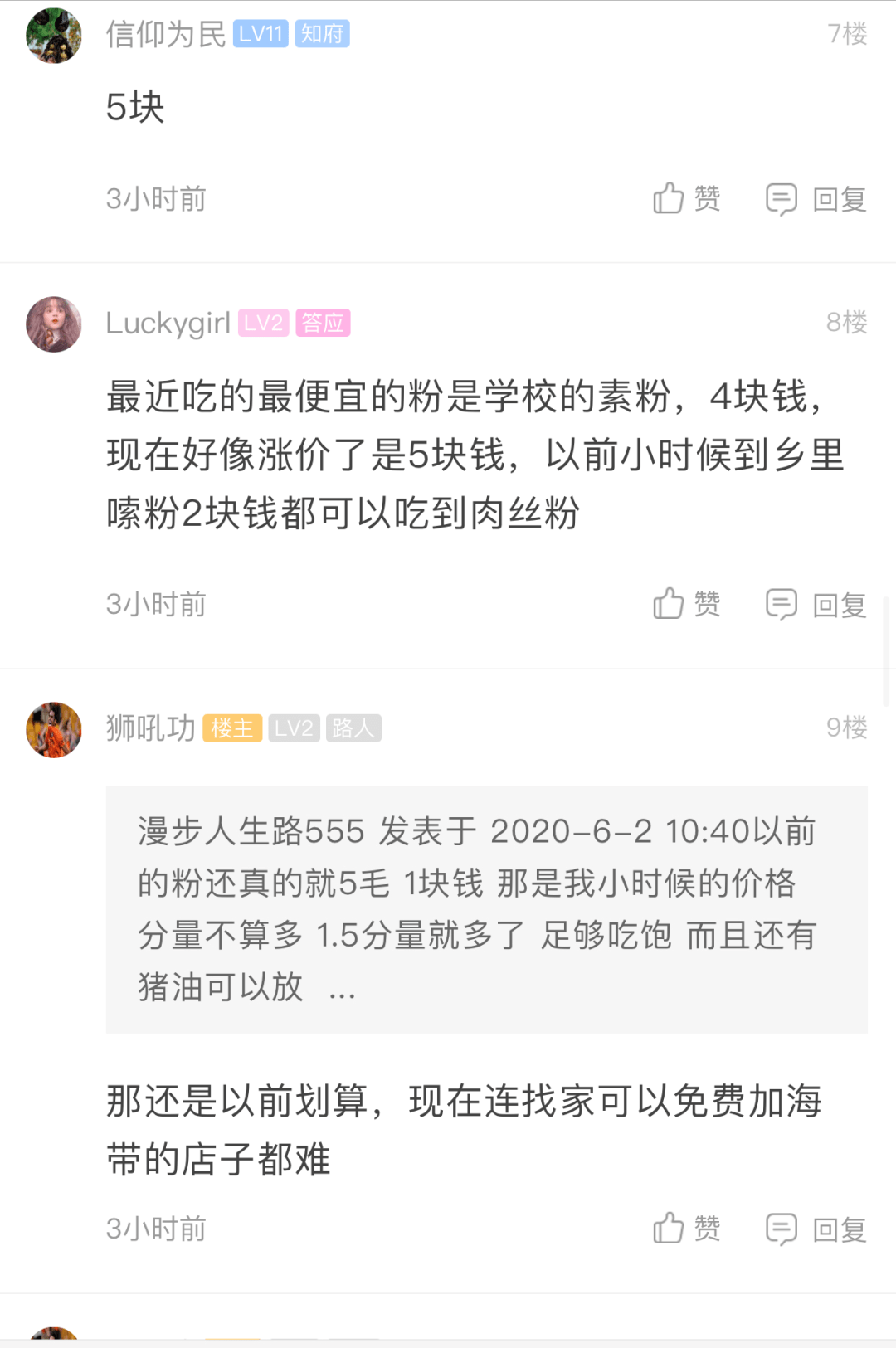896x1348 pixels.
Task: Tap username 信仰为民
Action: (x=166, y=34)
